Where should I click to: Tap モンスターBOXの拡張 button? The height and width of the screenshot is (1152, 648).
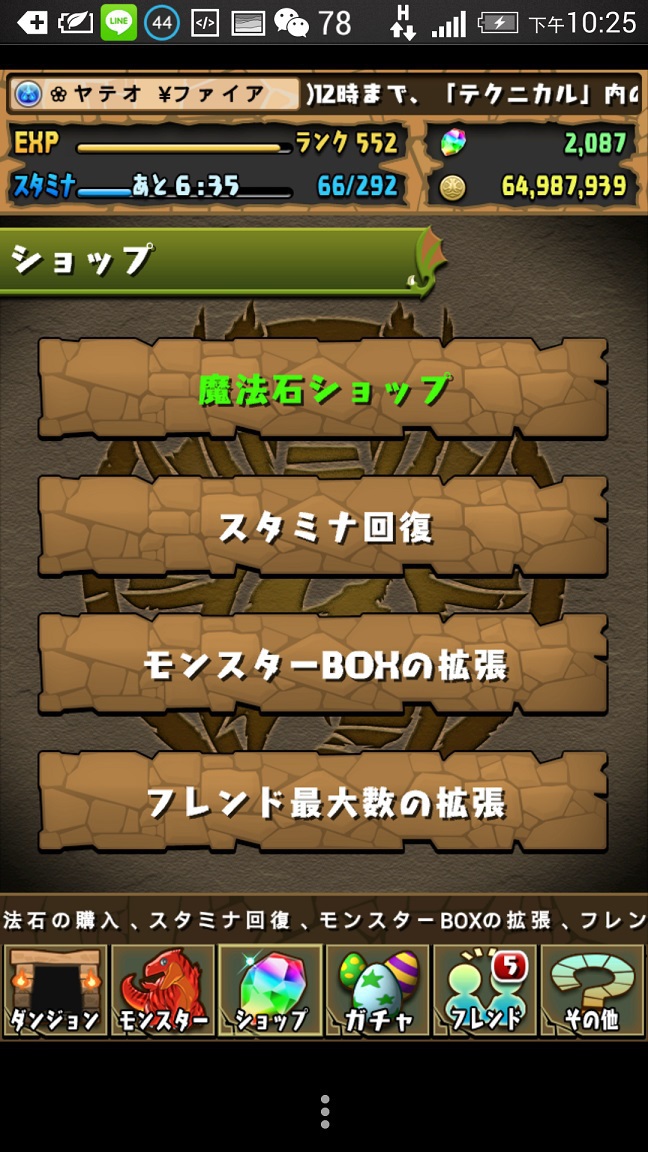323,664
